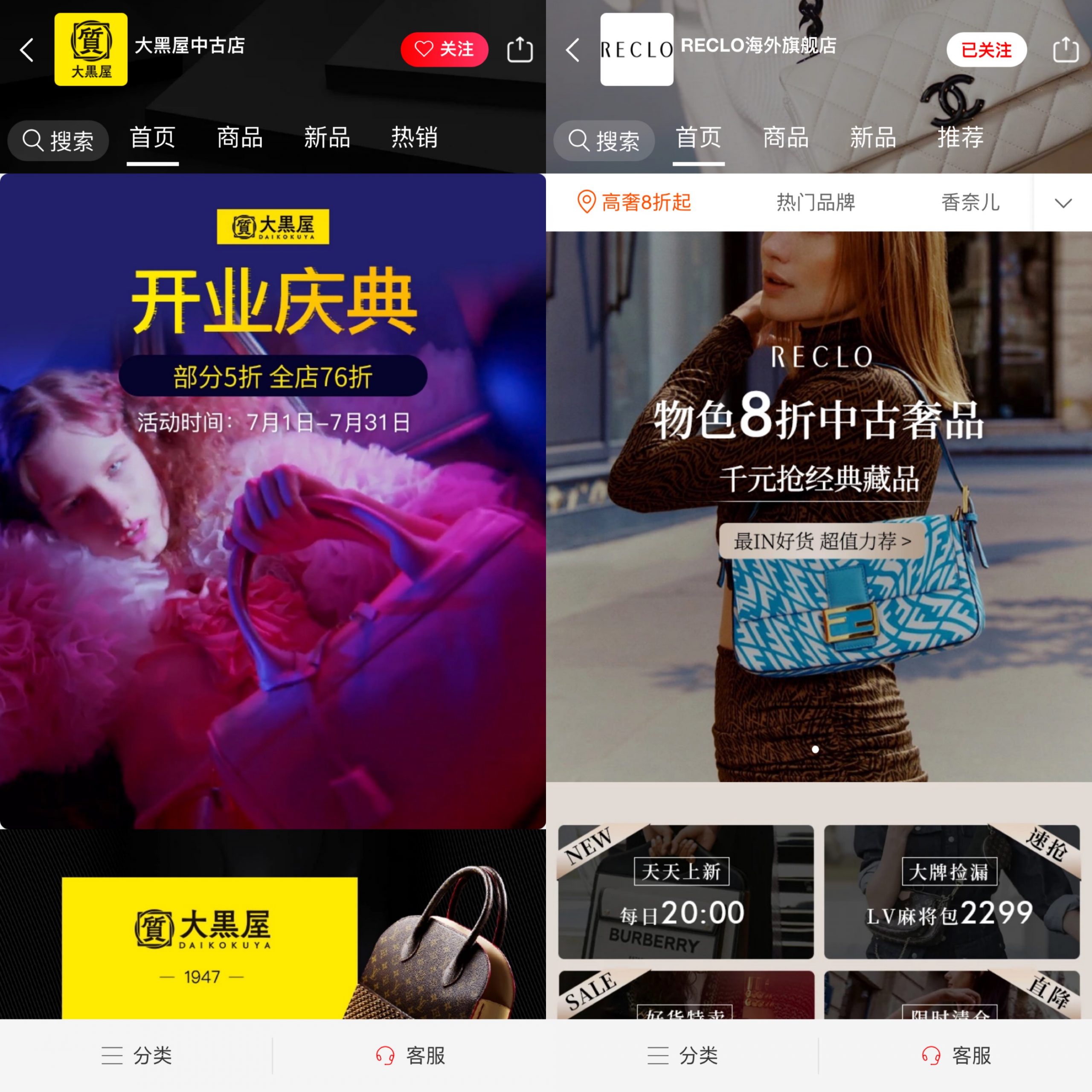Open 分类 in the 大黑屋 store

coord(137,1055)
